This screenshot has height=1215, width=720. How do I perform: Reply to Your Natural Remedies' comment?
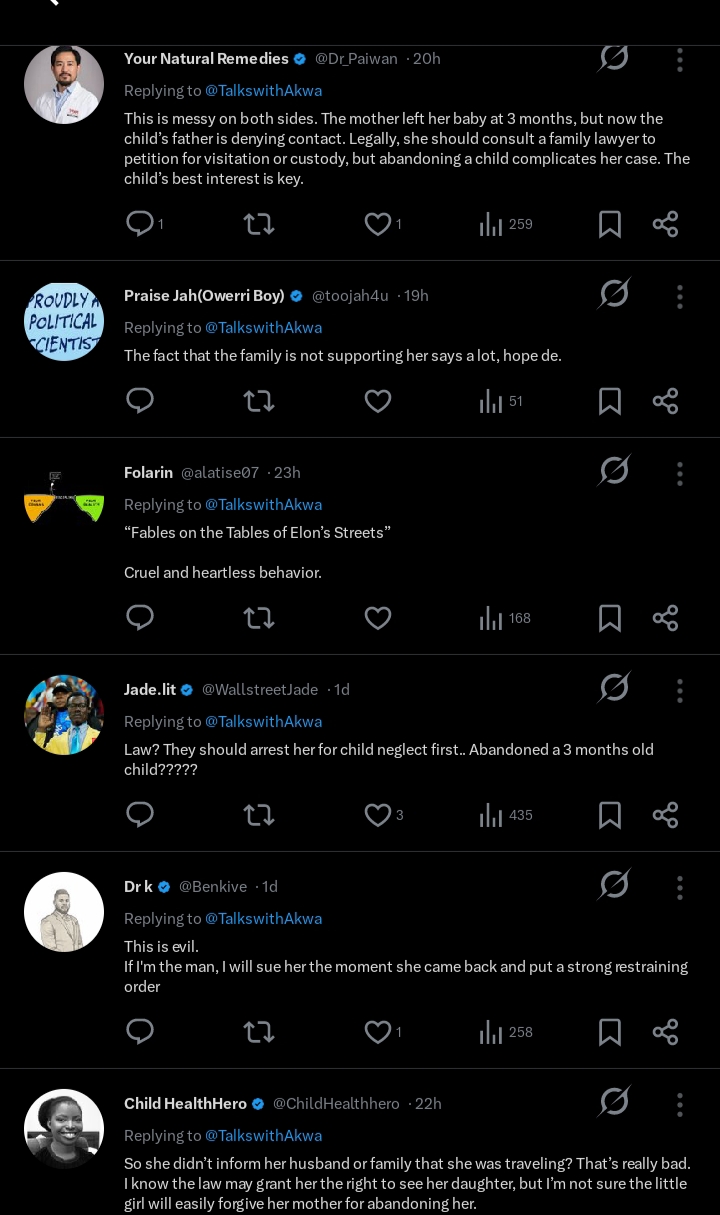pyautogui.click(x=140, y=224)
